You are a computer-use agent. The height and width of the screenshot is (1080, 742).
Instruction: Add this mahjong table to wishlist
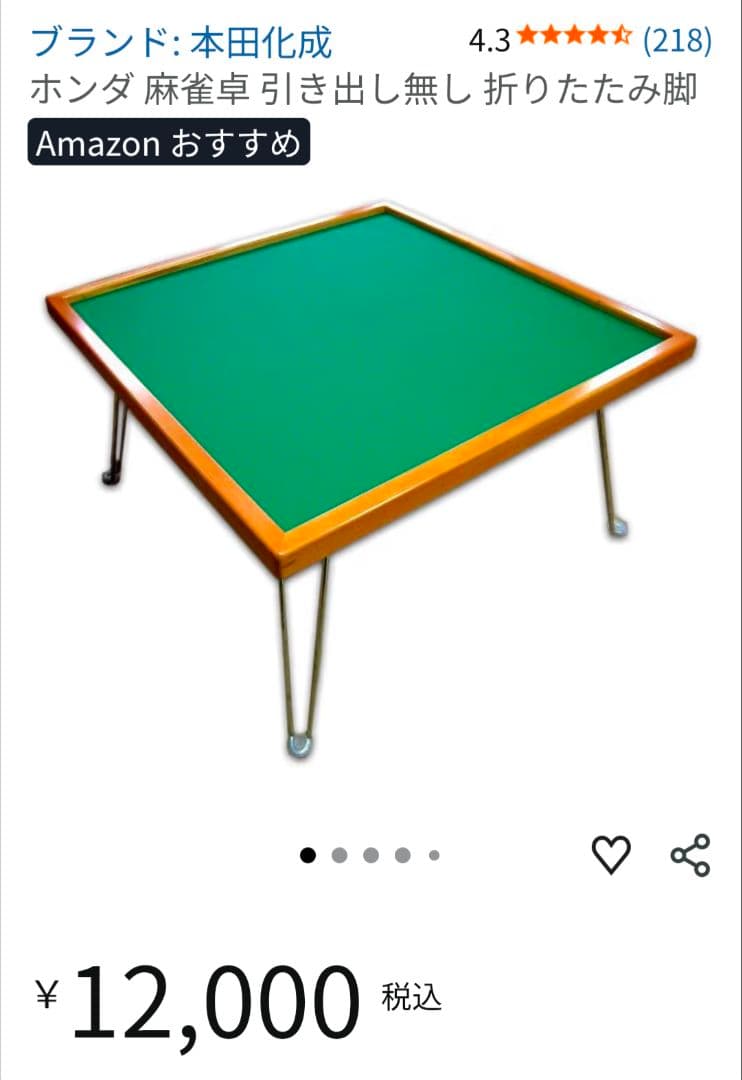pyautogui.click(x=611, y=855)
